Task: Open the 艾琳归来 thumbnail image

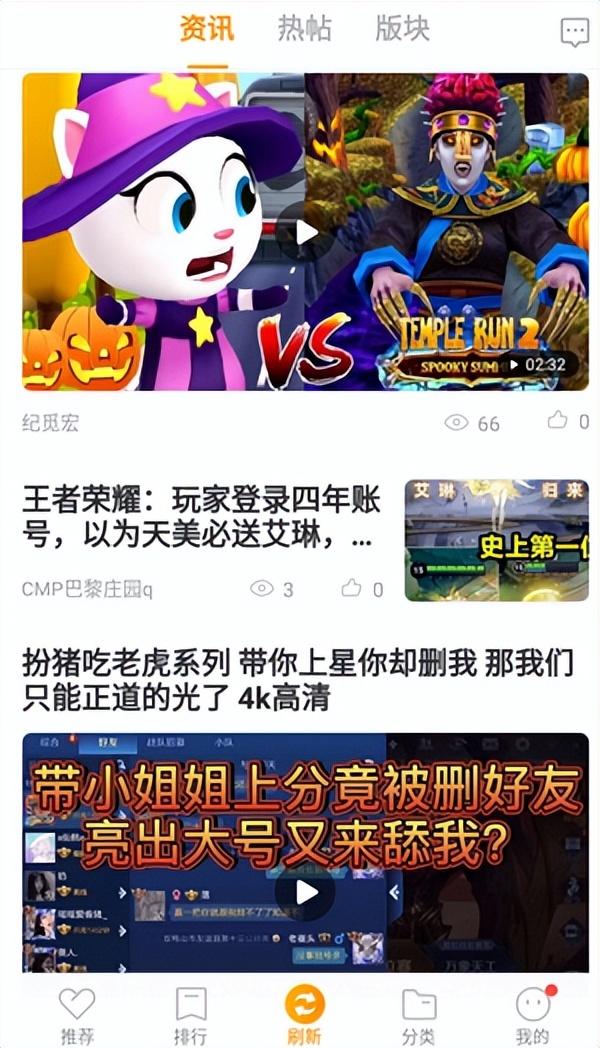Action: pyautogui.click(x=496, y=540)
